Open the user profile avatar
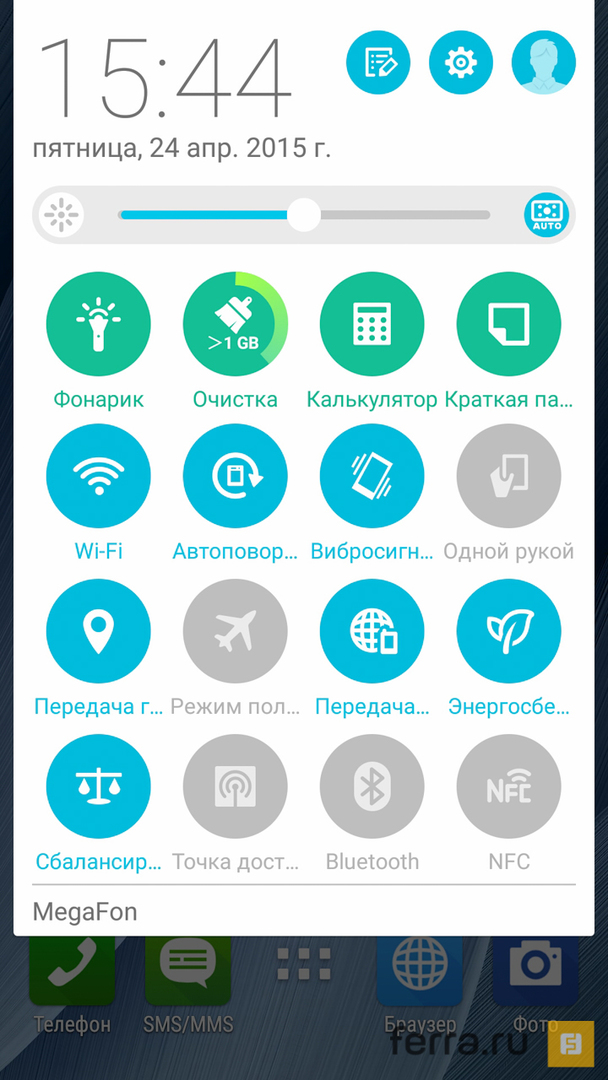This screenshot has width=608, height=1080. pos(543,63)
